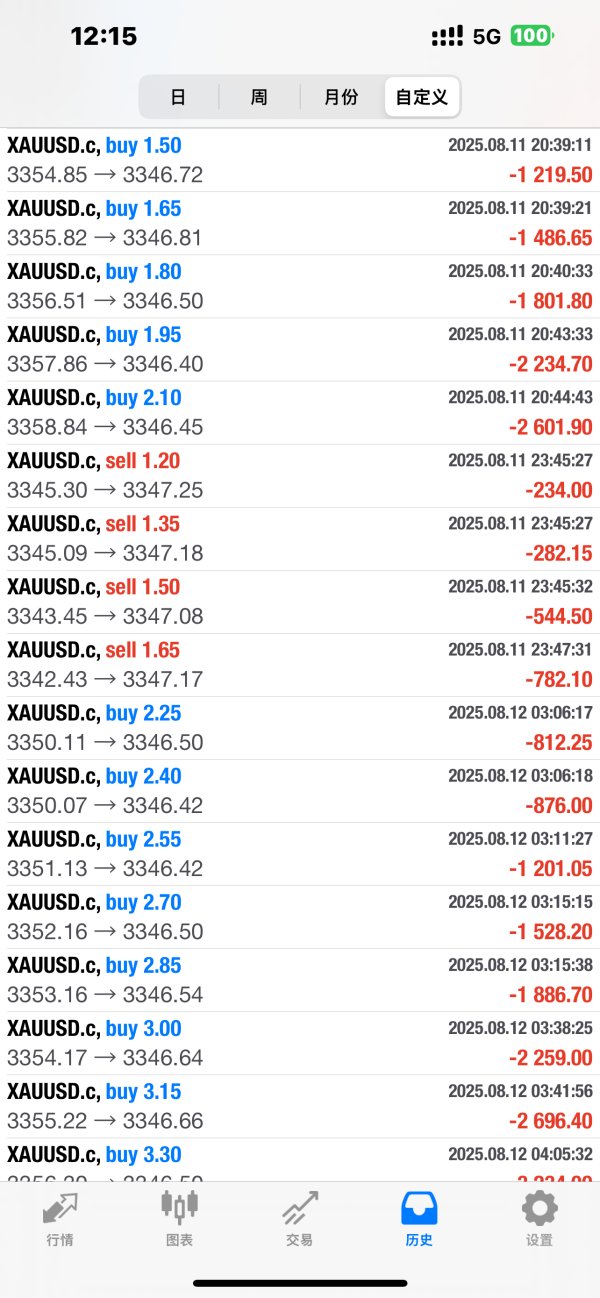This screenshot has width=600, height=1298.
Task: Show details of the sell 1.35 trade
Action: pyautogui.click(x=300, y=538)
